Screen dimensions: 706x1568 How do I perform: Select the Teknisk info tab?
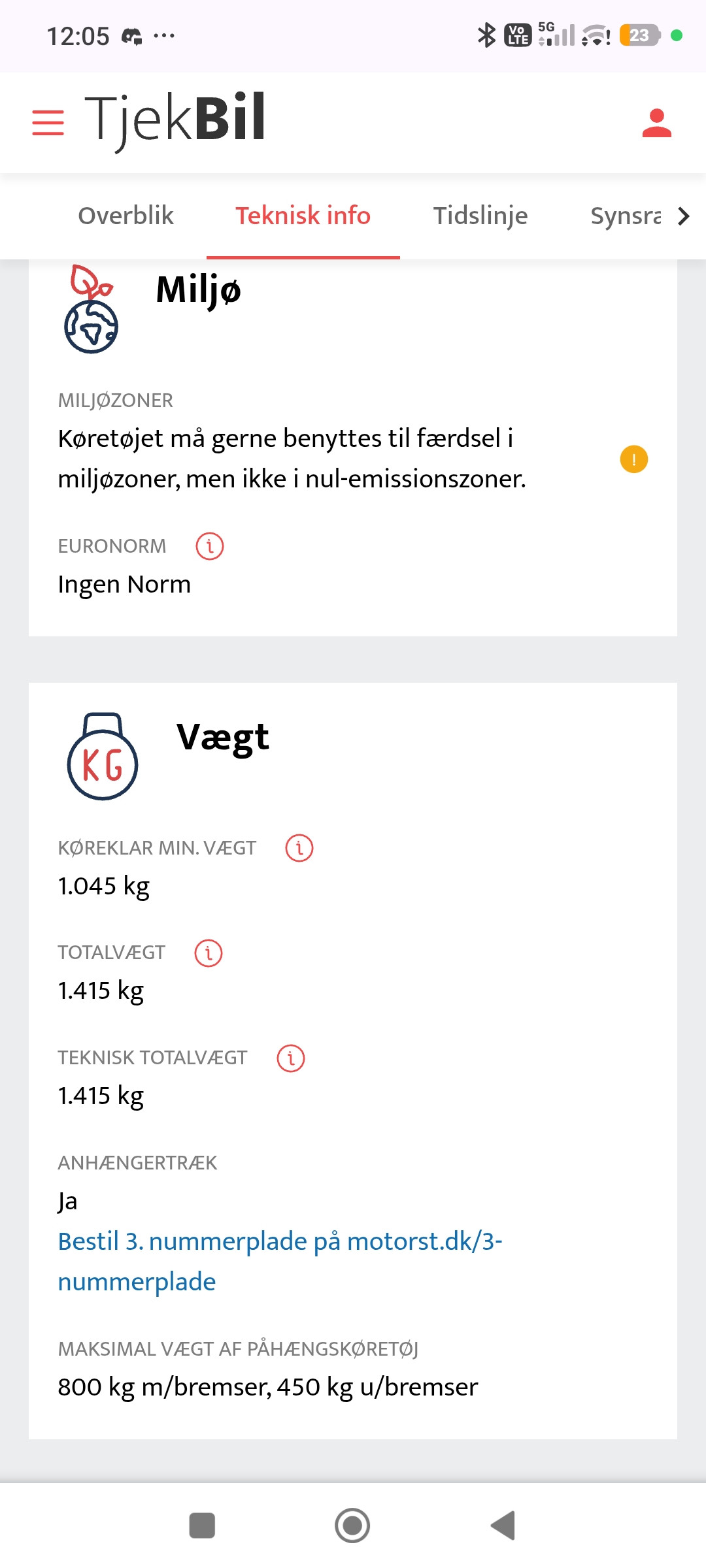[x=303, y=216]
